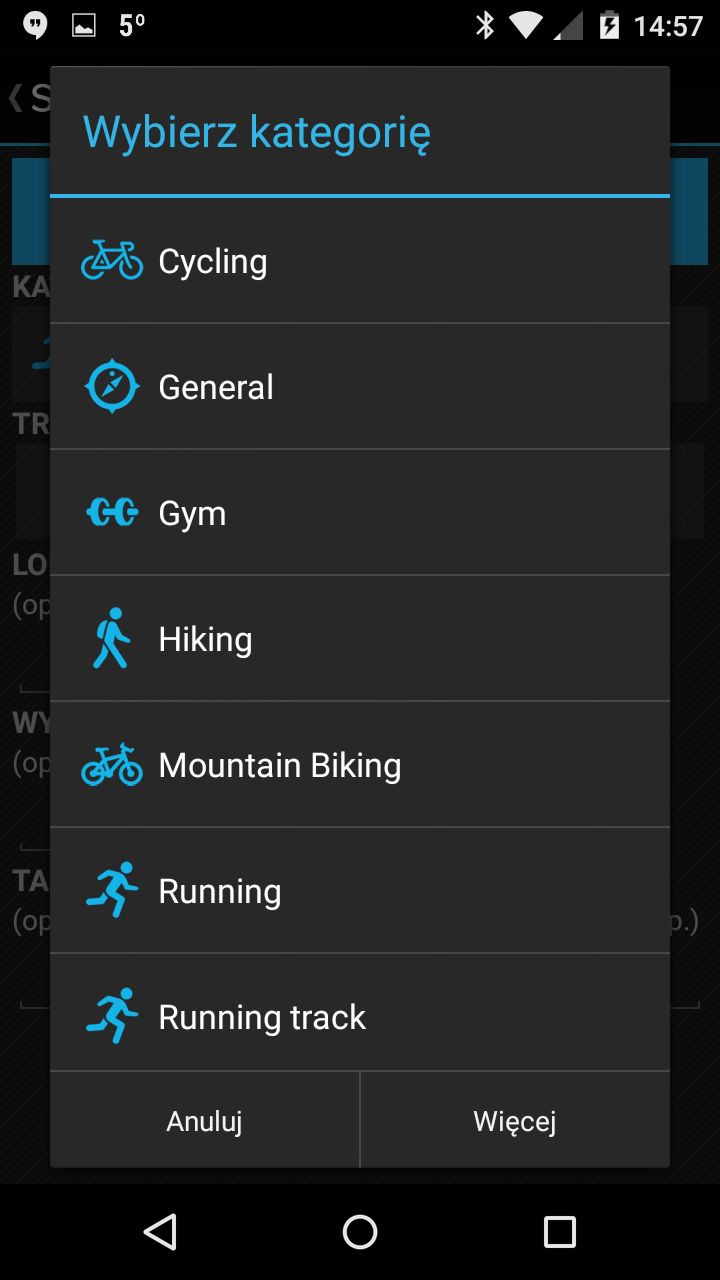Image resolution: width=720 pixels, height=1280 pixels.
Task: Open the recent apps overview
Action: [560, 1232]
